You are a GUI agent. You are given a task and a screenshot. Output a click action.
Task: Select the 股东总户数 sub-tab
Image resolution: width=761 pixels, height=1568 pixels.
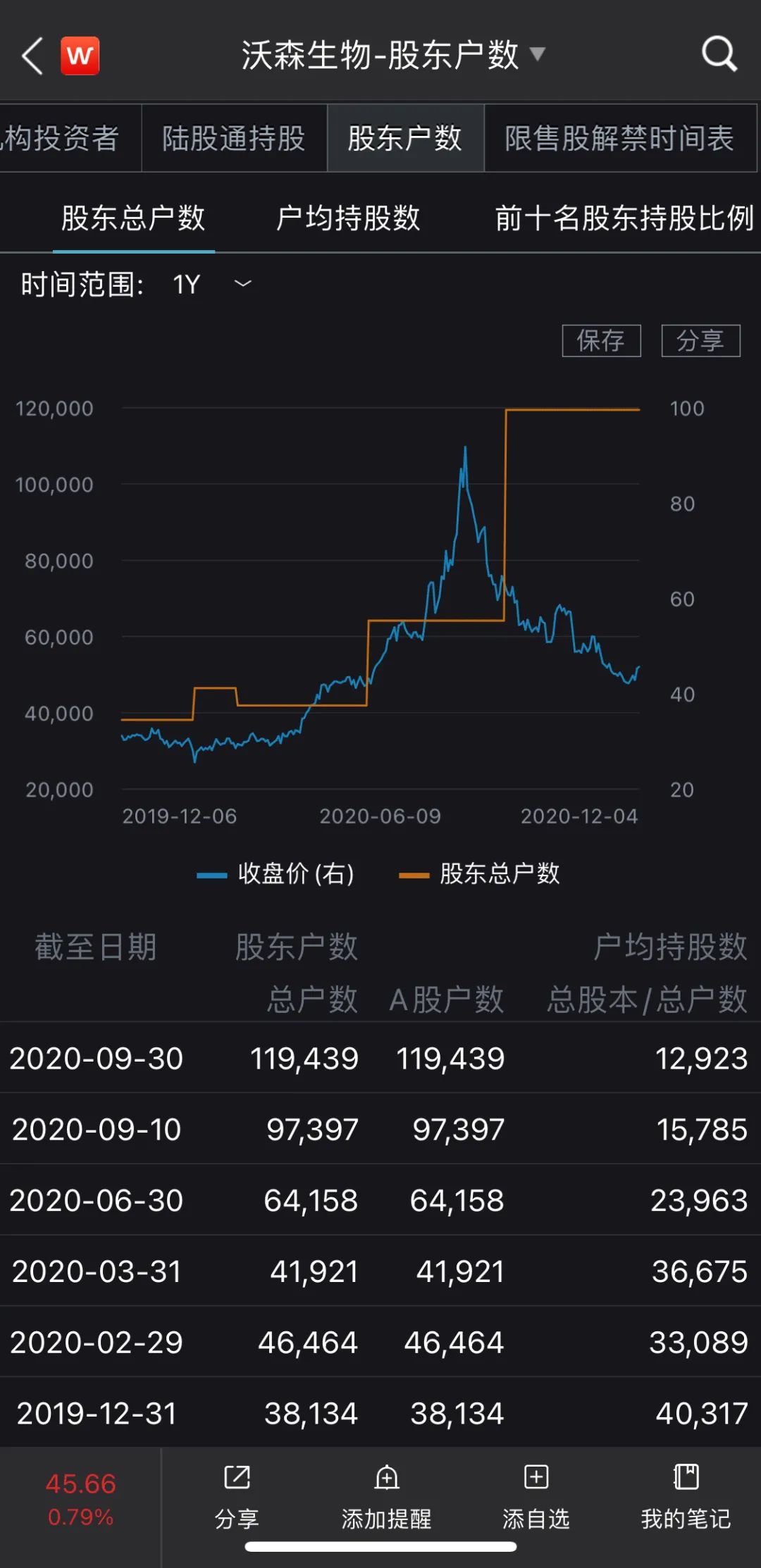[x=133, y=218]
